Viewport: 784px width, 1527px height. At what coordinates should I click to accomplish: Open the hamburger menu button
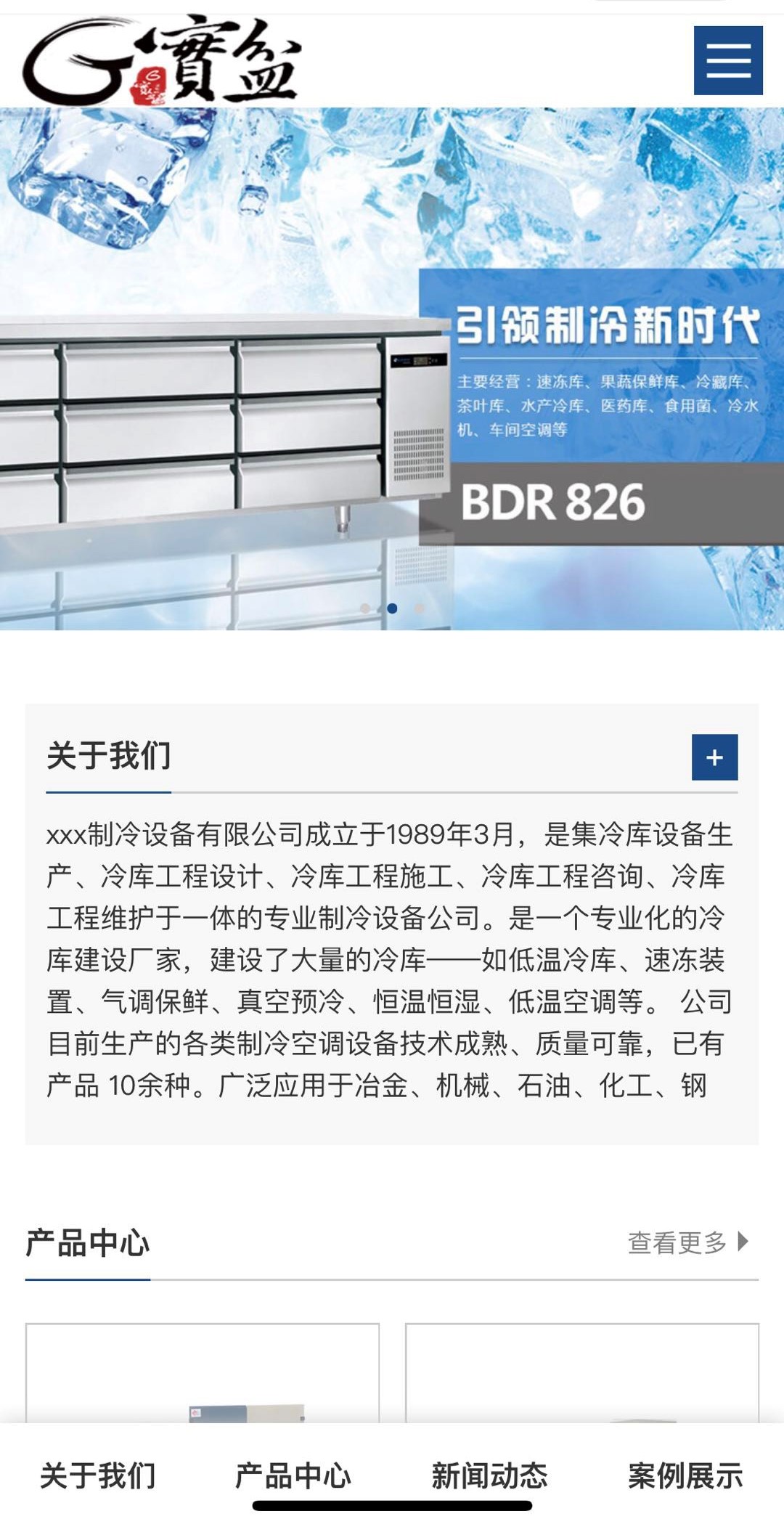click(x=727, y=60)
